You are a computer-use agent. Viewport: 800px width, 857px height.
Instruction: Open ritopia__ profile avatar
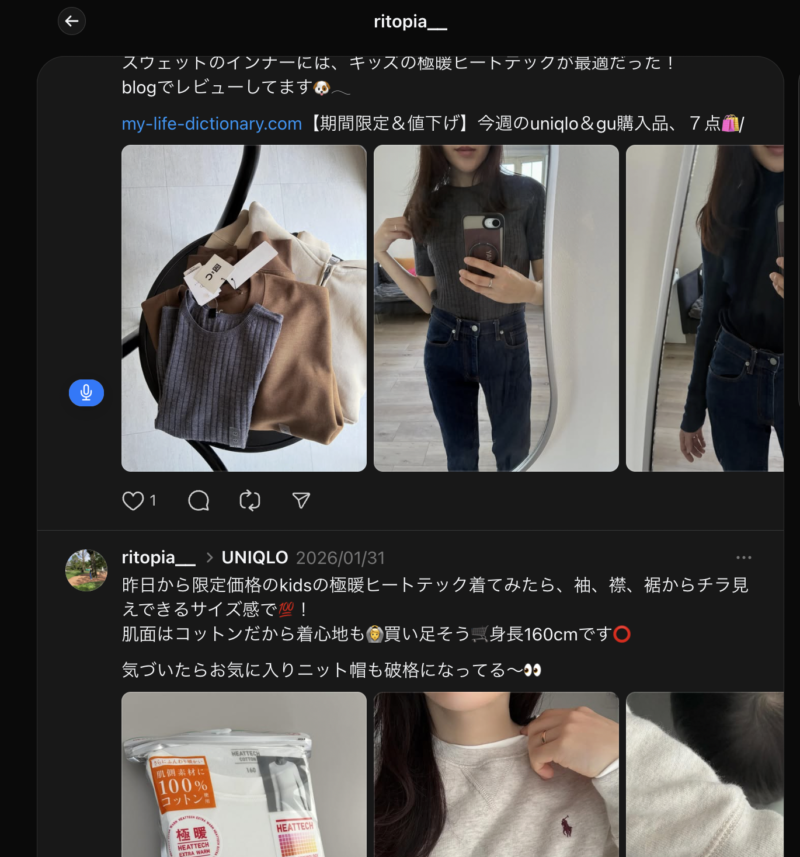point(86,570)
